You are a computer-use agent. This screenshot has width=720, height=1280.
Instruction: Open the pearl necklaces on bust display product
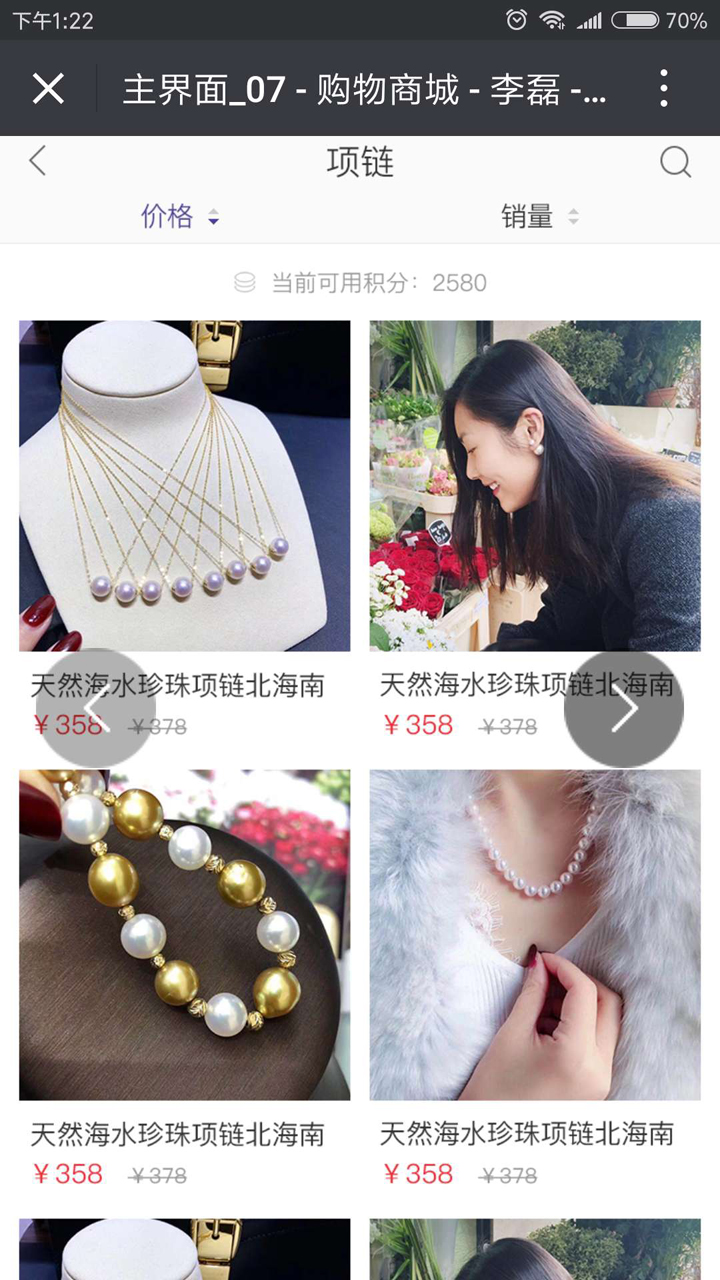point(184,486)
